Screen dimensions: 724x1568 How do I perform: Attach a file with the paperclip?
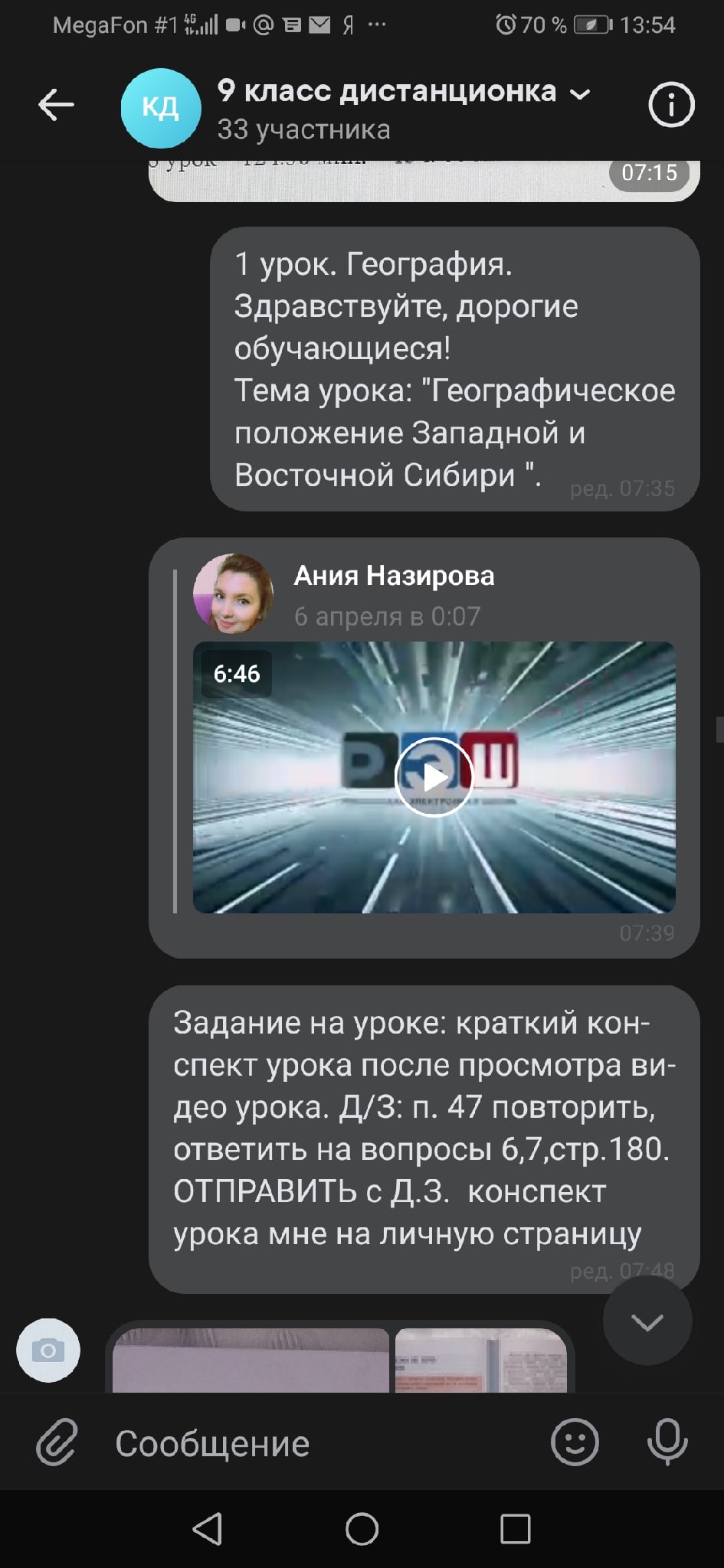57,1442
